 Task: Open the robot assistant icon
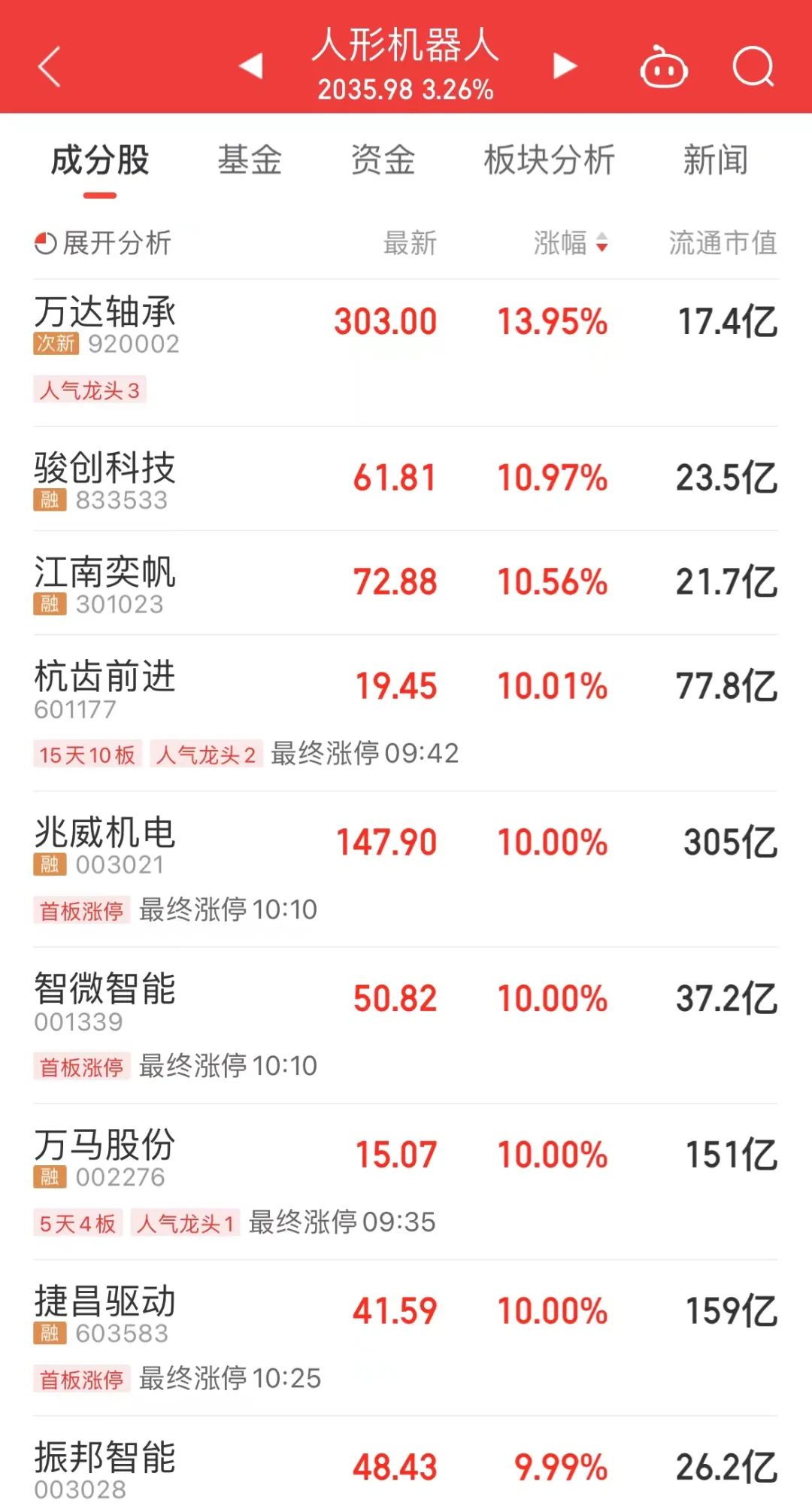[664, 68]
